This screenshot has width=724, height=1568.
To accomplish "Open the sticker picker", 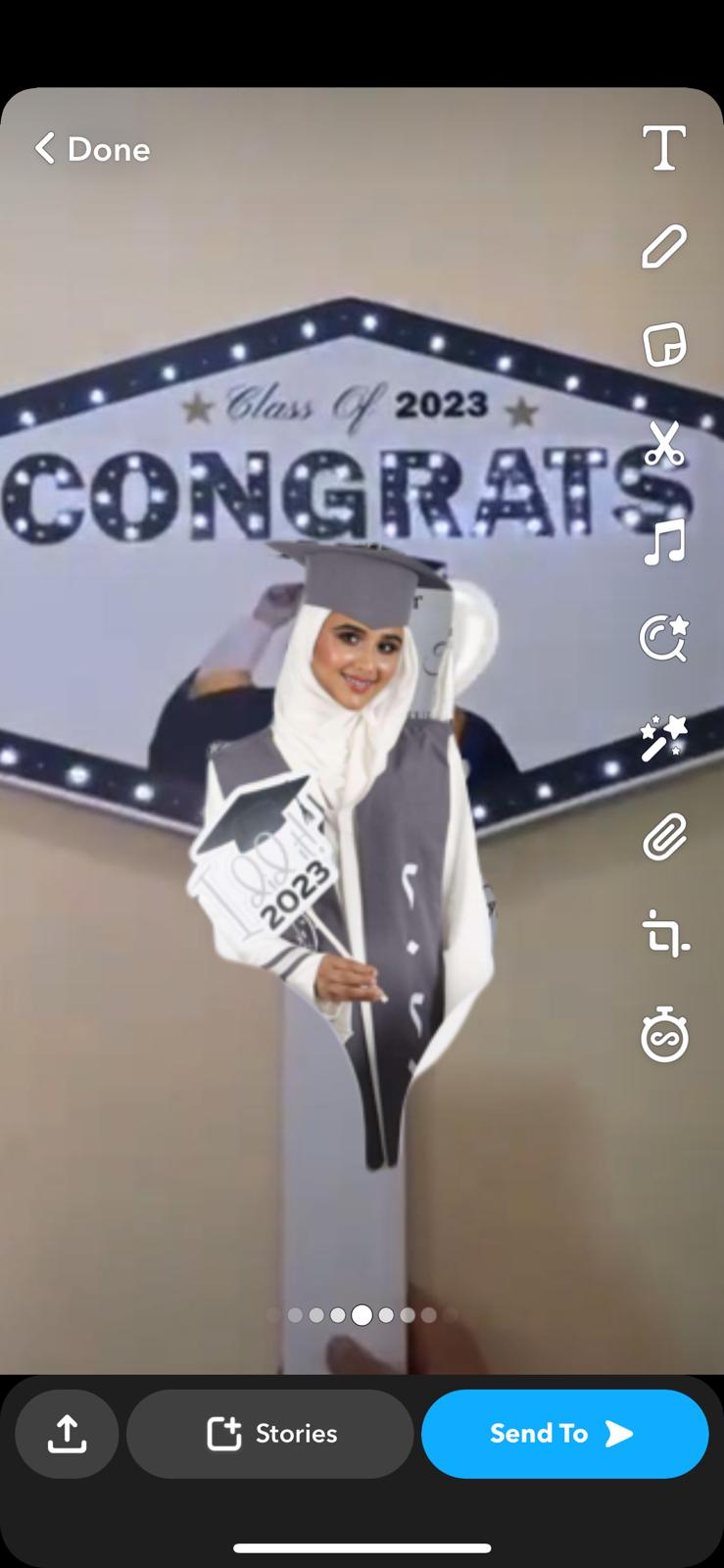I will [664, 345].
